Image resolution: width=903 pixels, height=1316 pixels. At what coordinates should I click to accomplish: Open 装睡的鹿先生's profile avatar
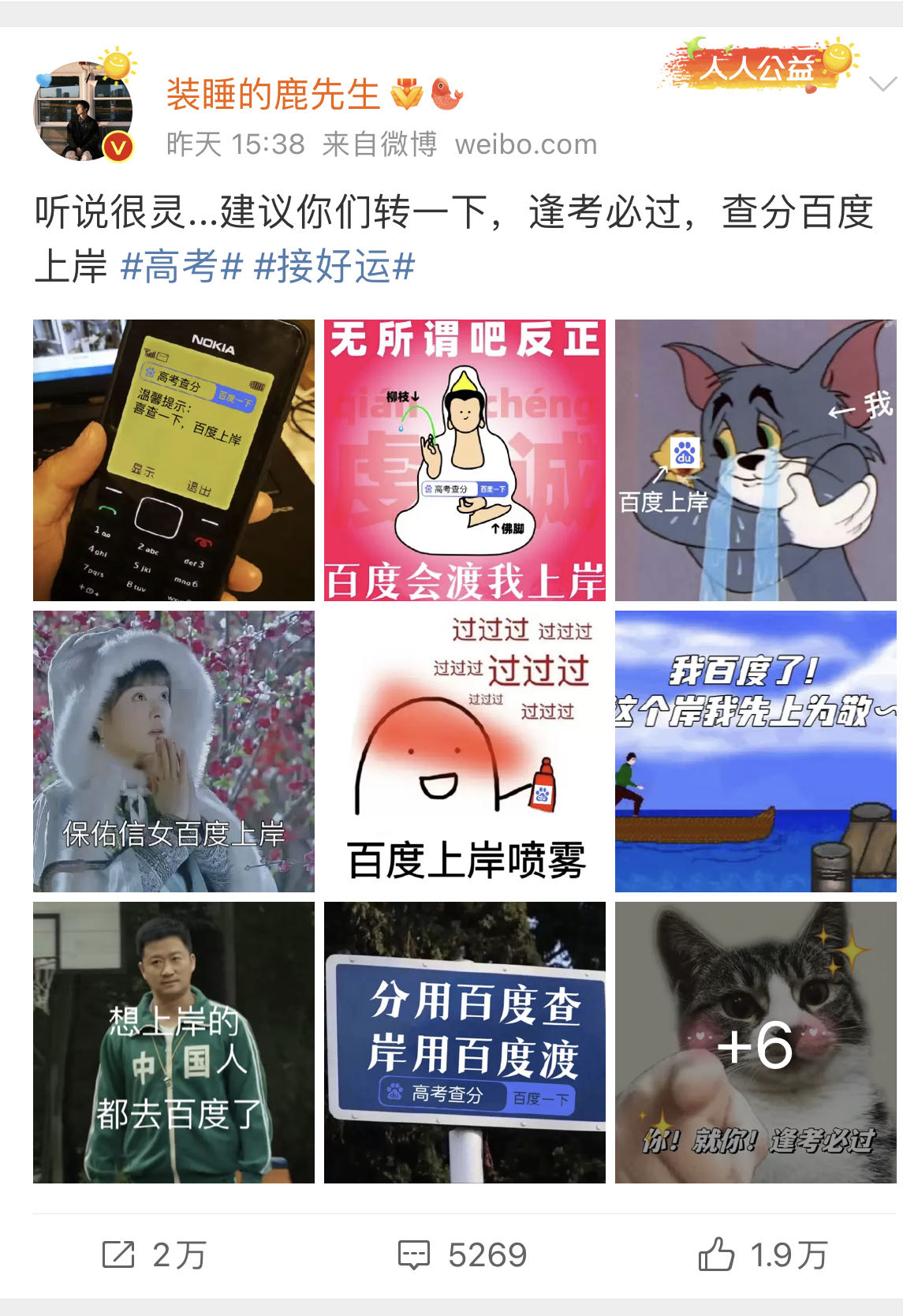click(x=84, y=112)
